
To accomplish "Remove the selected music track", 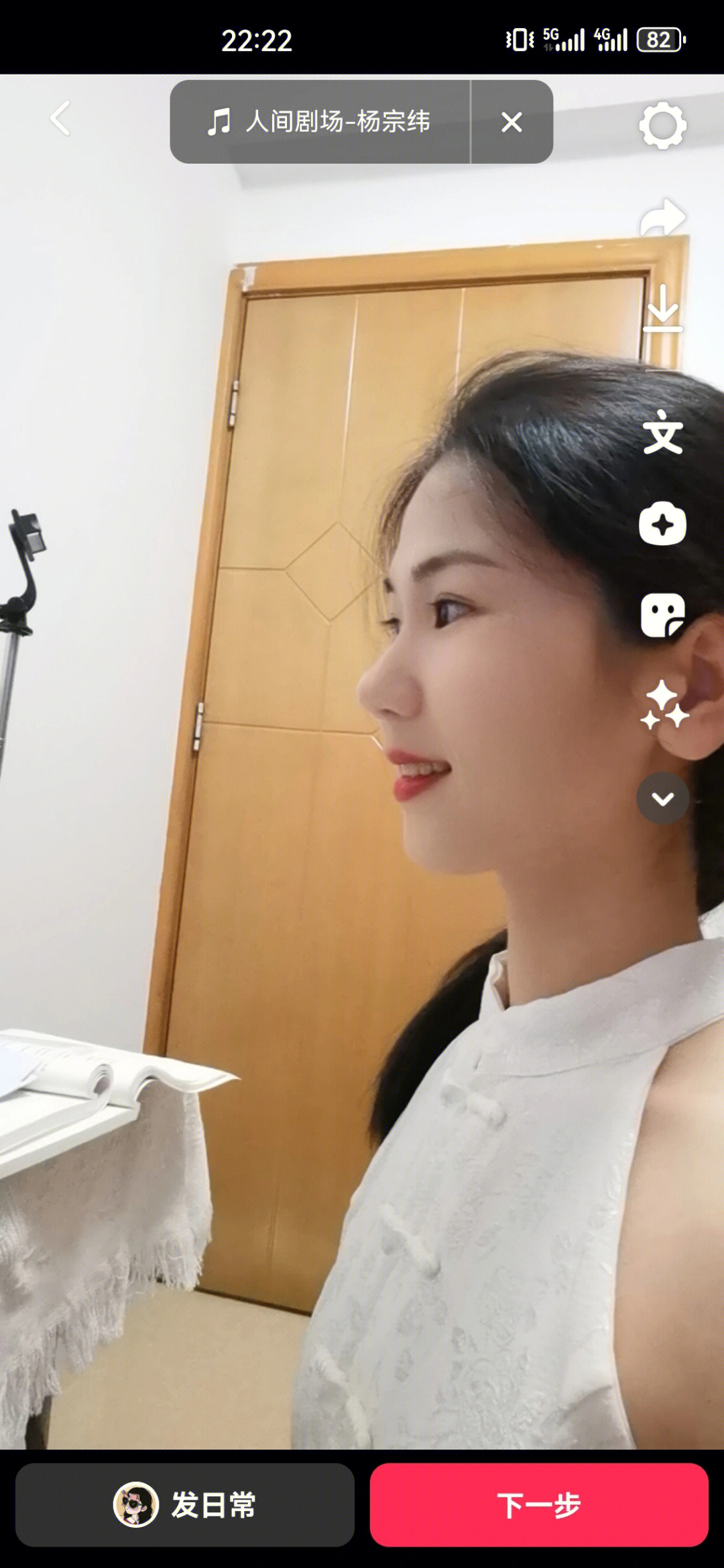I will (x=511, y=122).
